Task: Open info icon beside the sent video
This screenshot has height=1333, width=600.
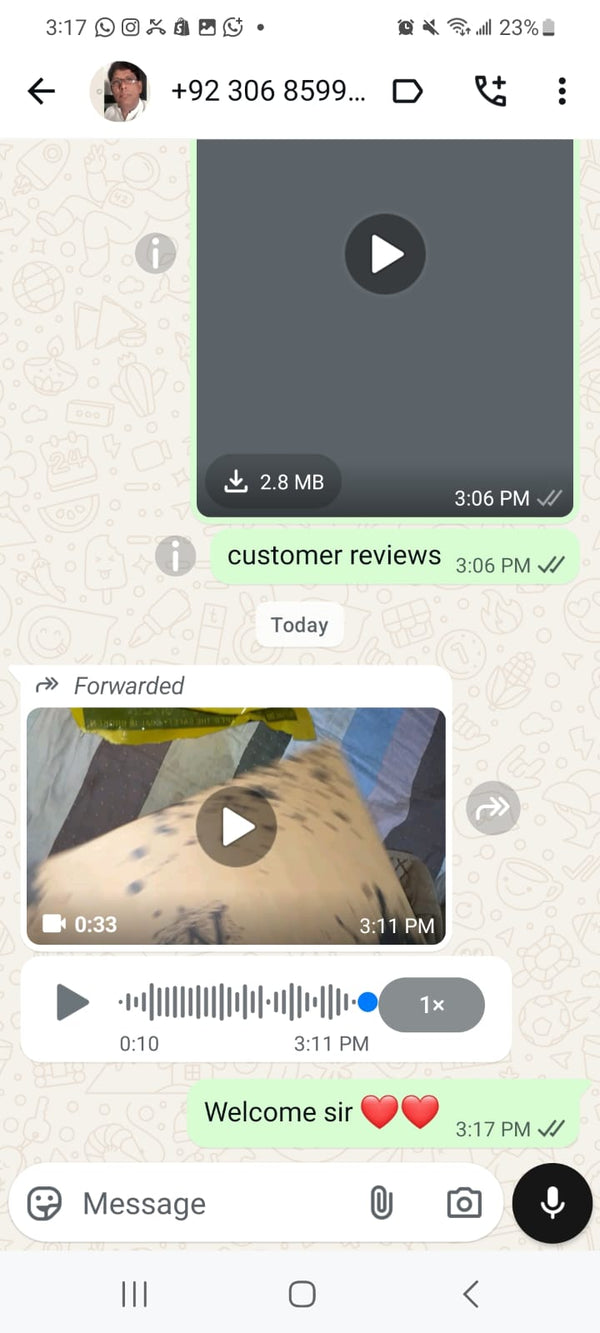Action: 155,253
